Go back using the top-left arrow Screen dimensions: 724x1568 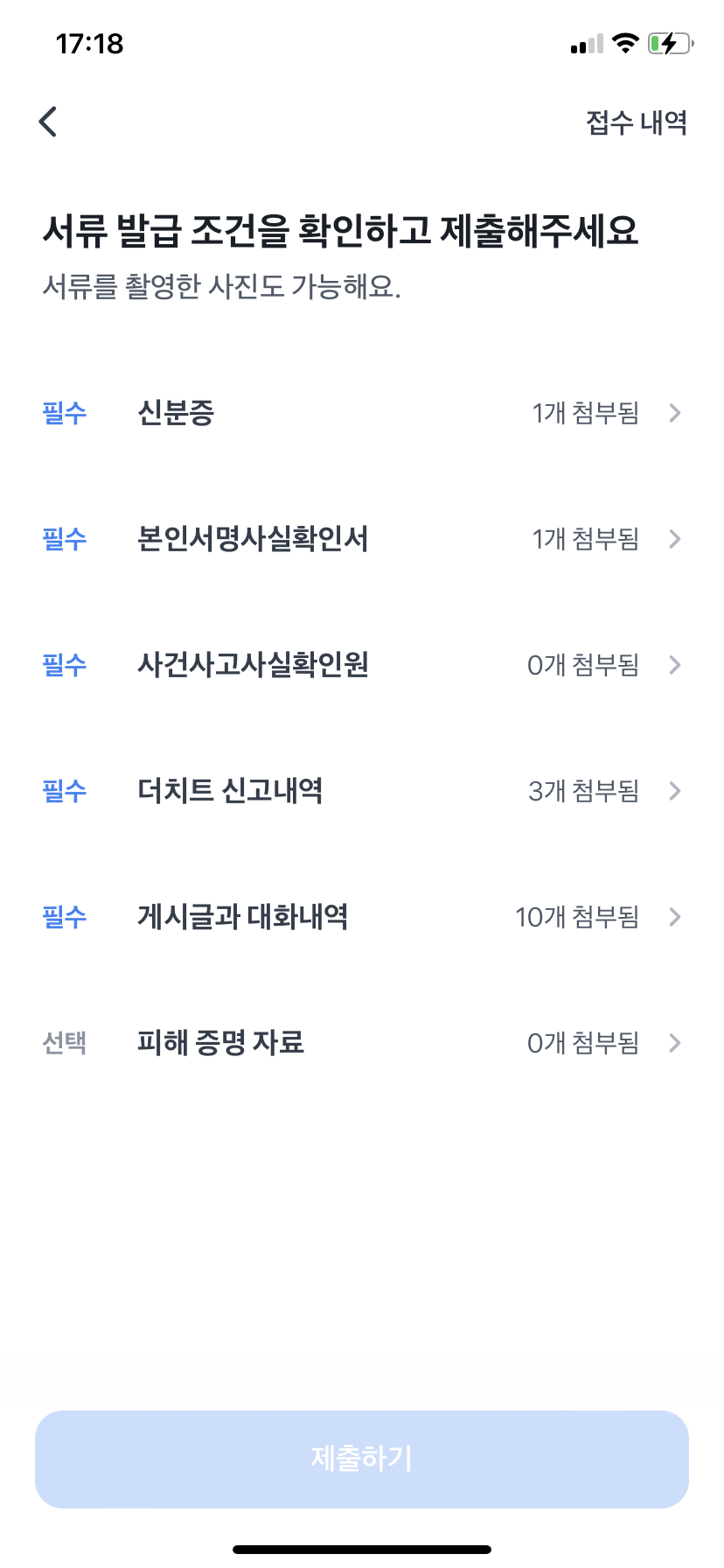coord(49,122)
